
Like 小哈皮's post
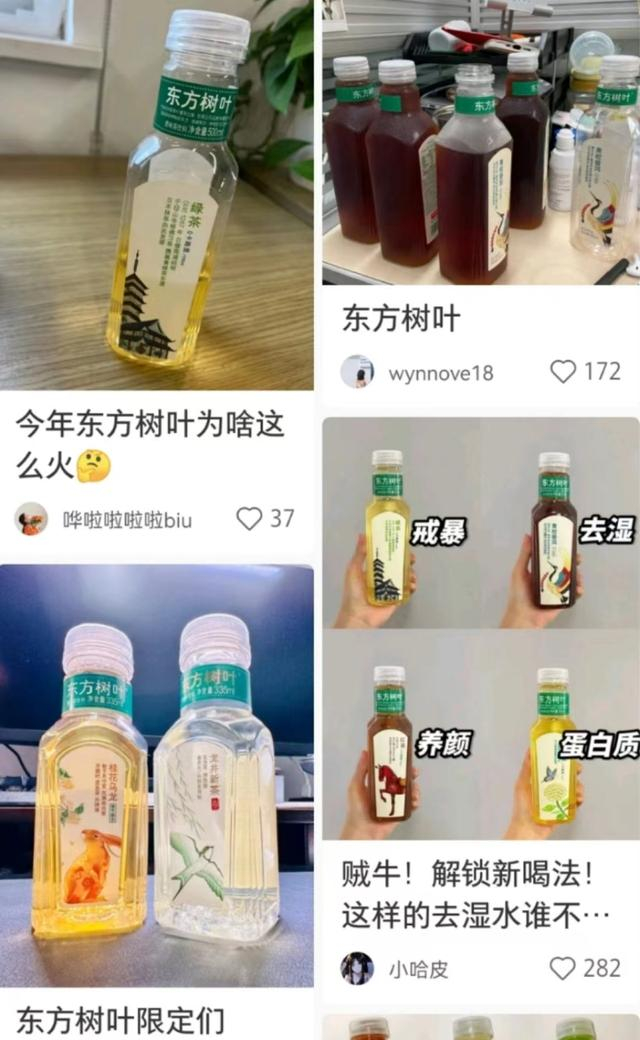coord(564,968)
